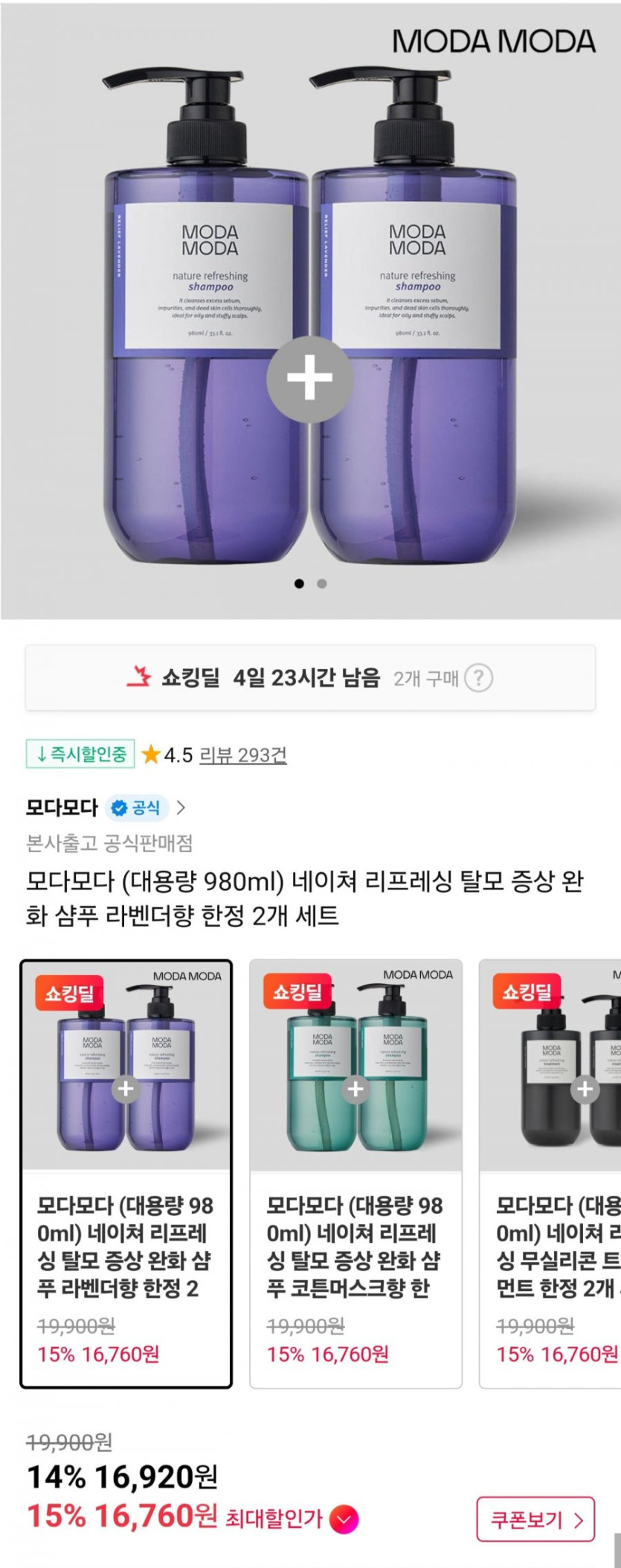Open the 리뷰 293건 reviews link
This screenshot has width=621, height=1568.
click(243, 755)
